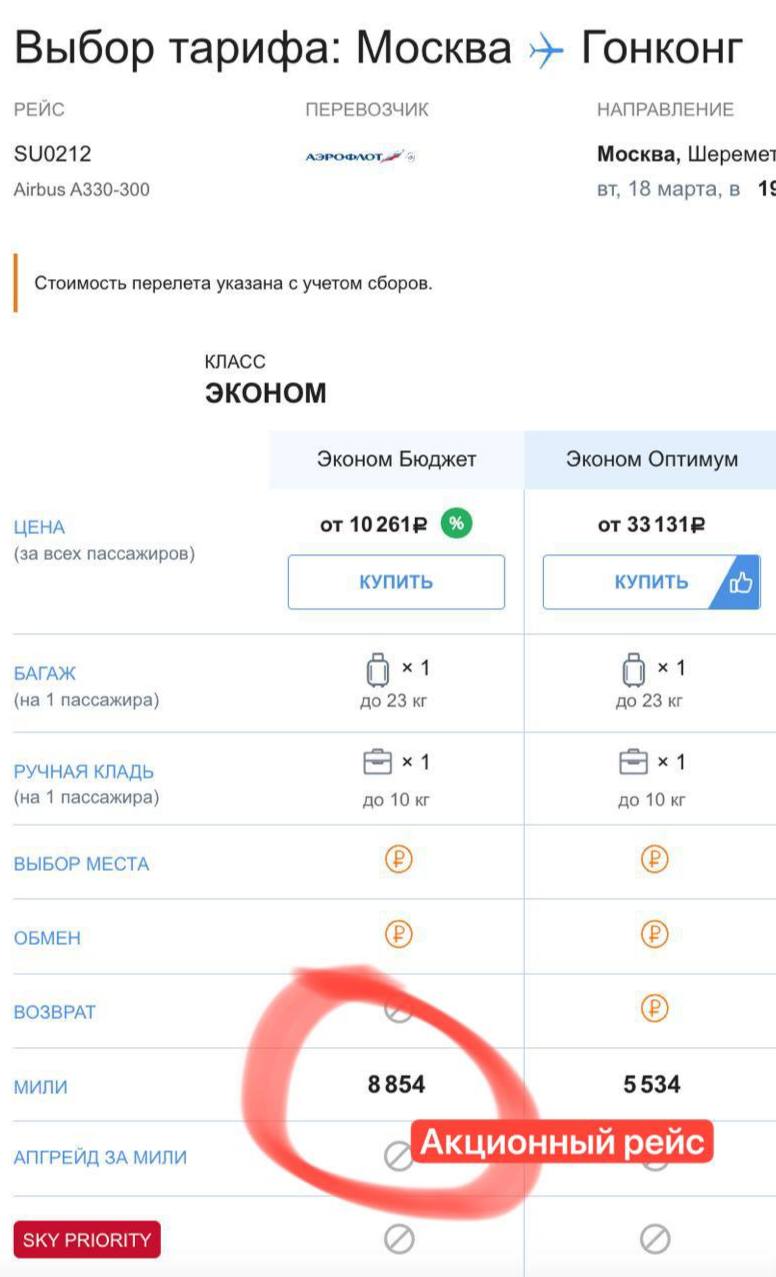Open the ВЫБОР МЕСТА info link
The image size is (776, 1277).
81,864
